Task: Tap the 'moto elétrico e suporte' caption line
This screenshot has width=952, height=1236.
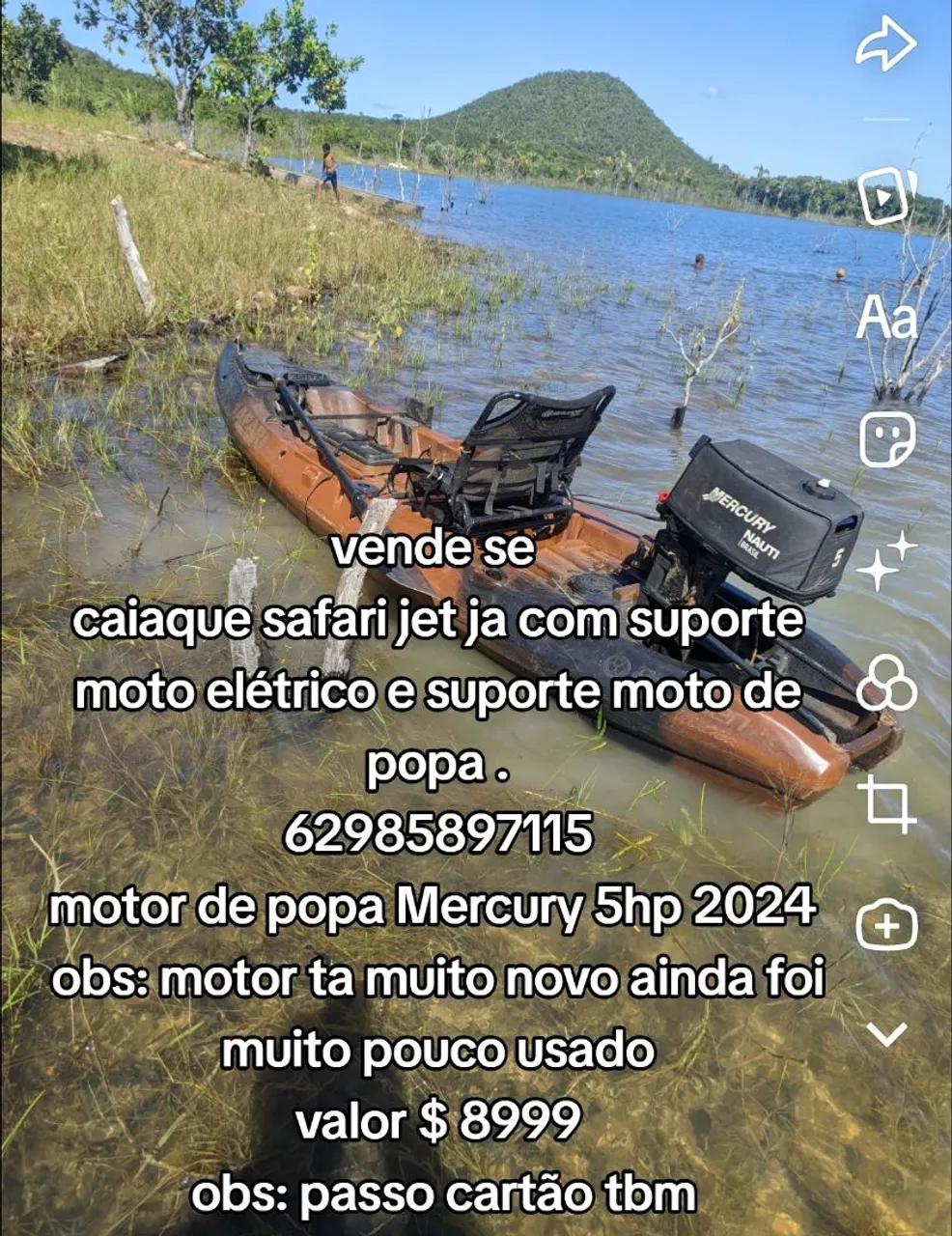Action: [440, 688]
